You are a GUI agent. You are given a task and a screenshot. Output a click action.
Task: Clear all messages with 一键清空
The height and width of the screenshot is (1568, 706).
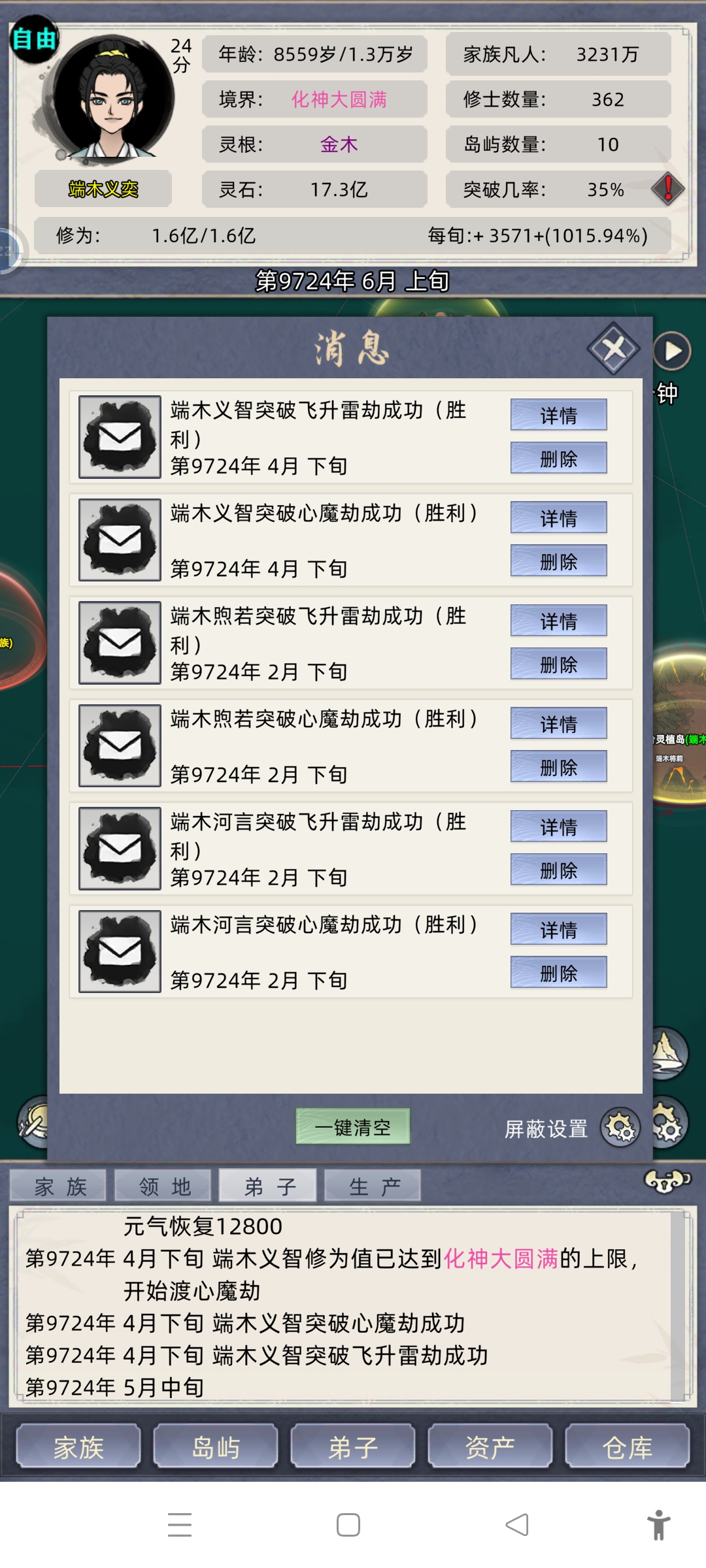352,1126
